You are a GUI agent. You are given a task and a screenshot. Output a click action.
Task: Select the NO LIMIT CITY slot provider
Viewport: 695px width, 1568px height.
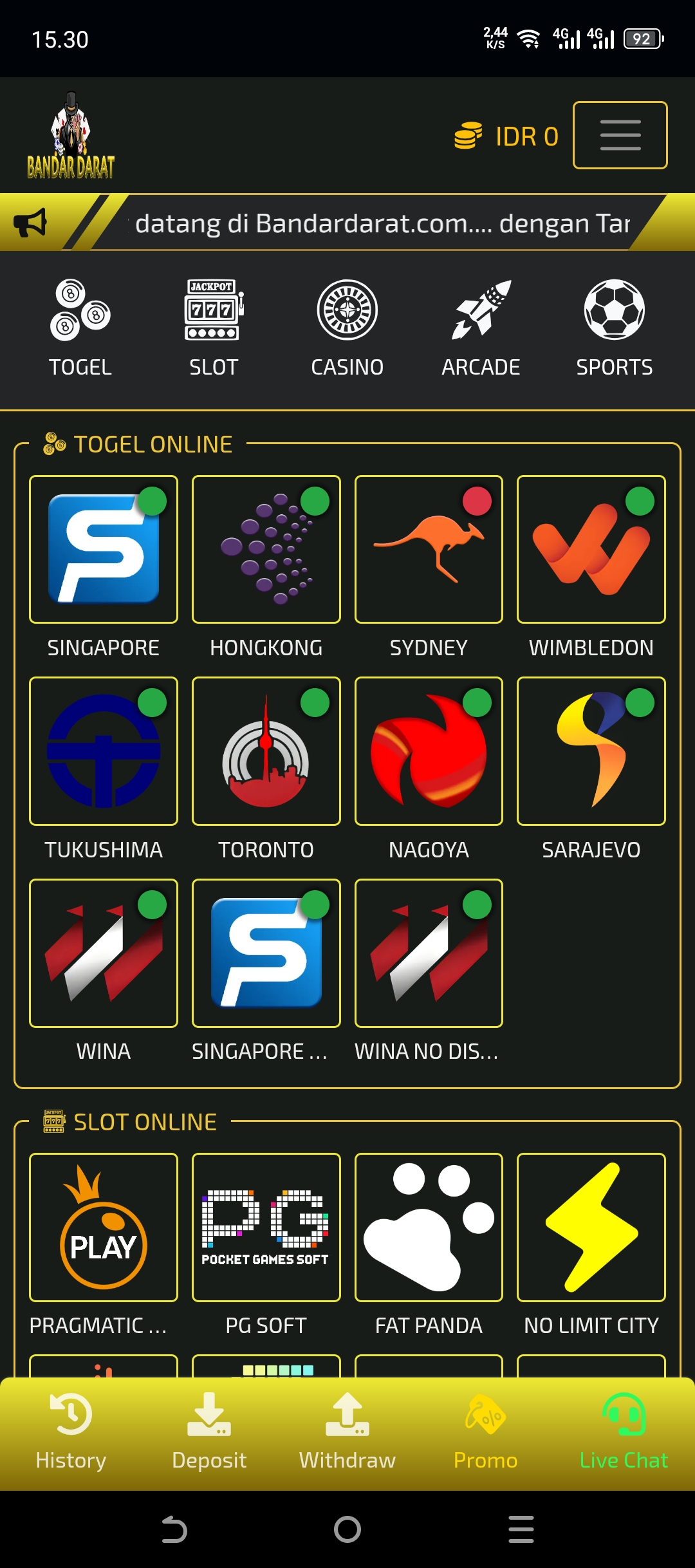click(591, 1227)
